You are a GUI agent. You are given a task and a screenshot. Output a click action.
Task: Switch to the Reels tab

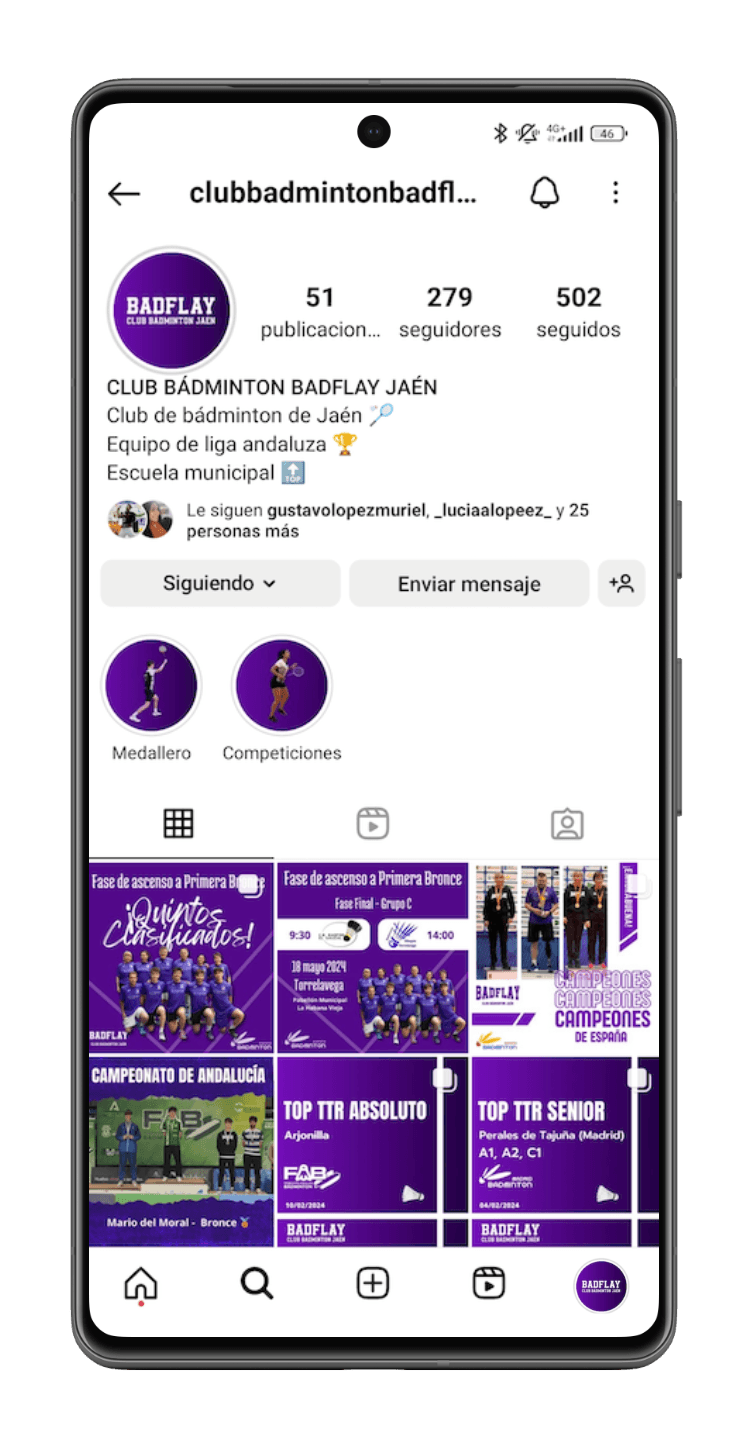pyautogui.click(x=373, y=824)
